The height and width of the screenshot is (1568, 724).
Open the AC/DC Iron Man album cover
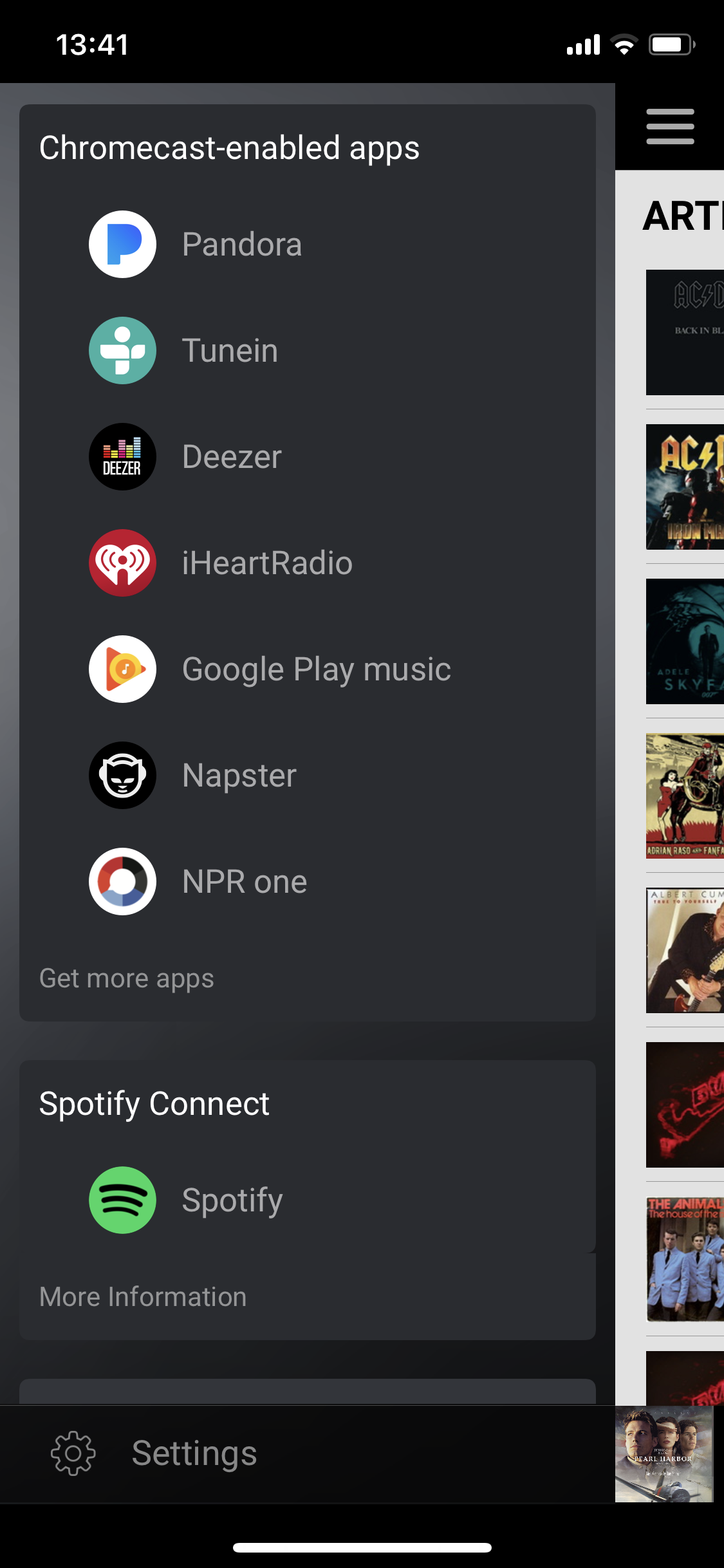coord(685,487)
